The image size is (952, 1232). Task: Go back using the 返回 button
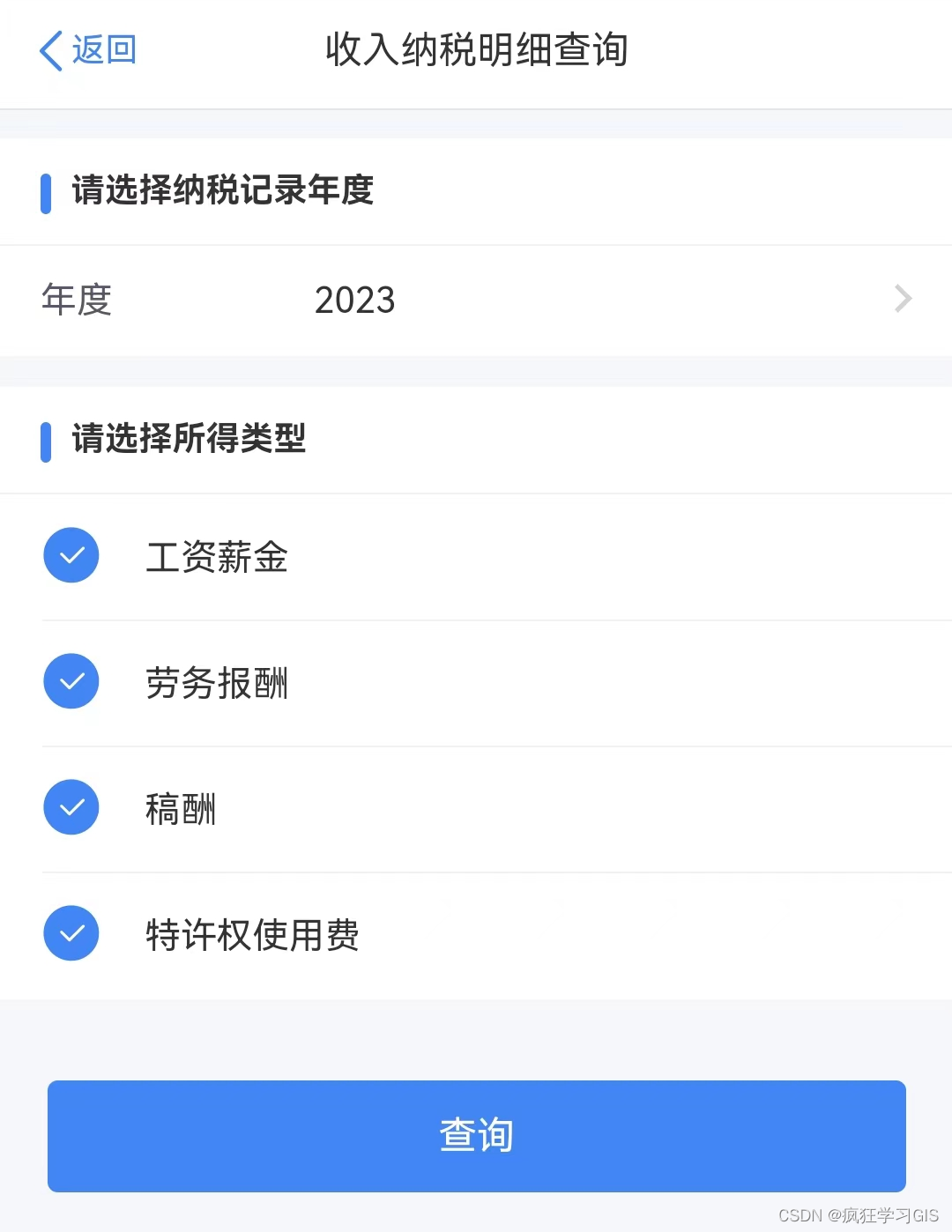(88, 50)
